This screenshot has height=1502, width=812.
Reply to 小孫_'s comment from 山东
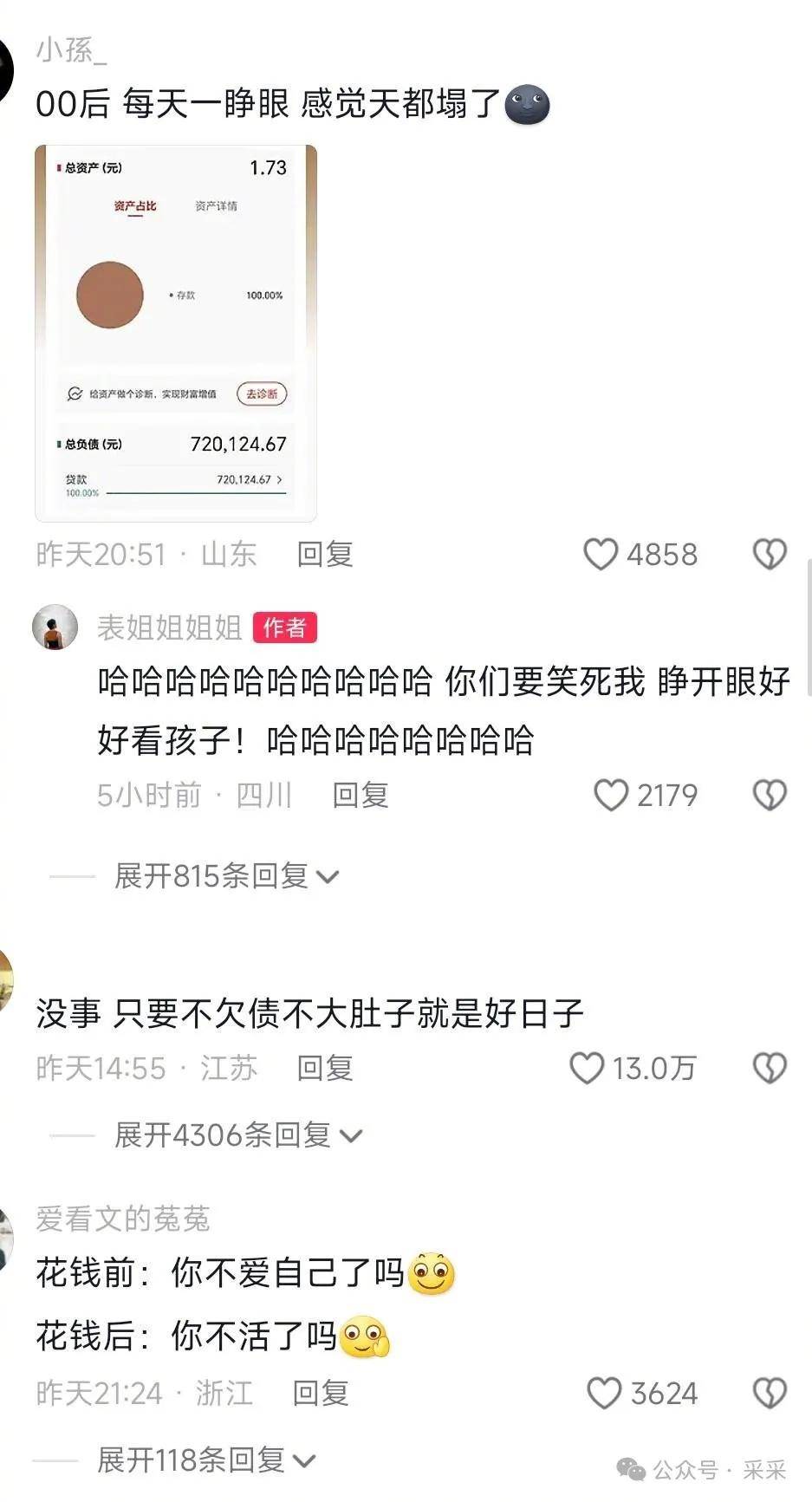pyautogui.click(x=325, y=555)
